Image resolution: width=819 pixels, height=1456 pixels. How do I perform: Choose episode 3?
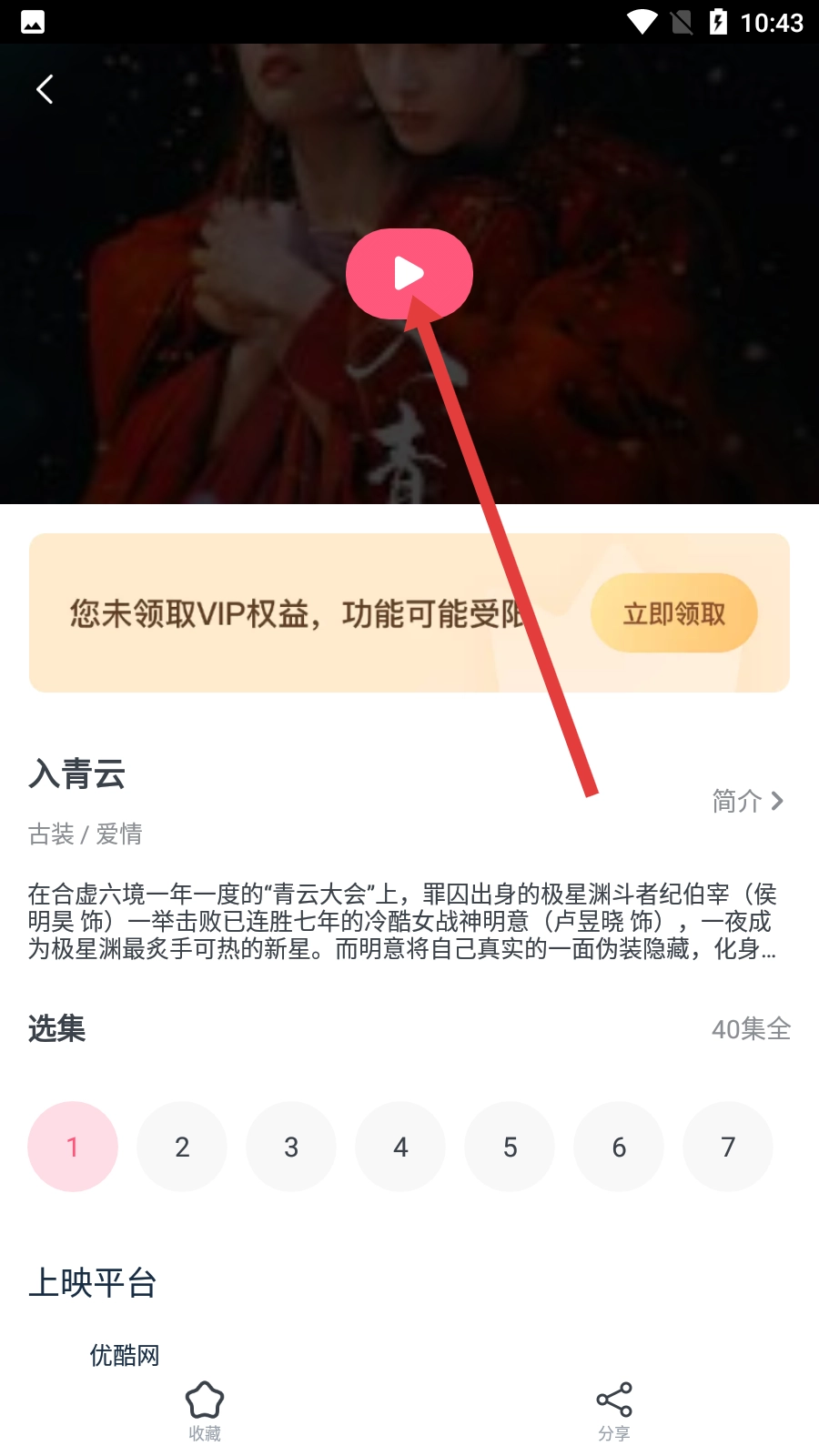[x=291, y=1147]
